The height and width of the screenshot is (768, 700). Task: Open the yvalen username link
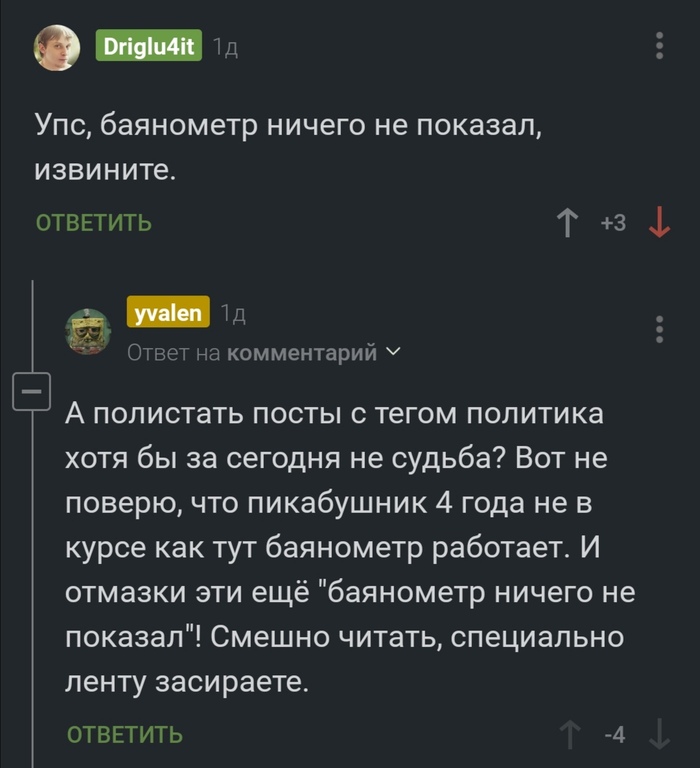(x=168, y=314)
